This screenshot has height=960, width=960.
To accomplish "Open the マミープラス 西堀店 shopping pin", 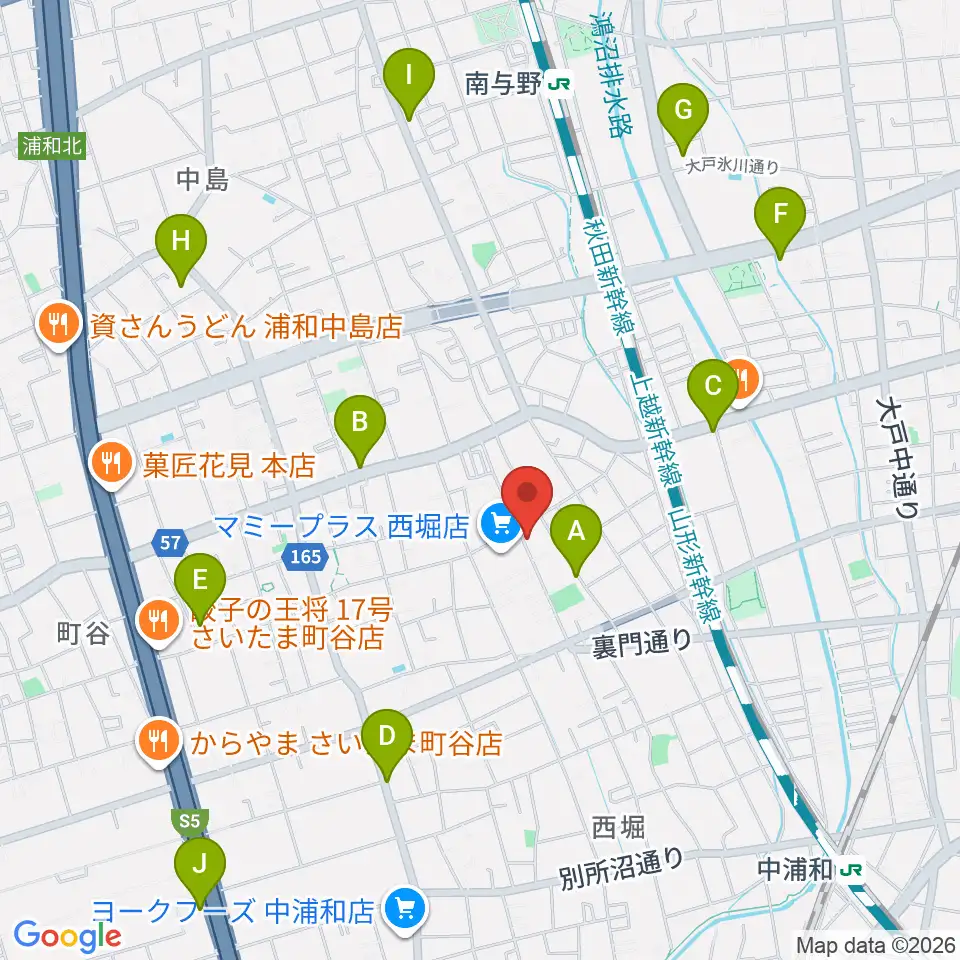I will [501, 527].
